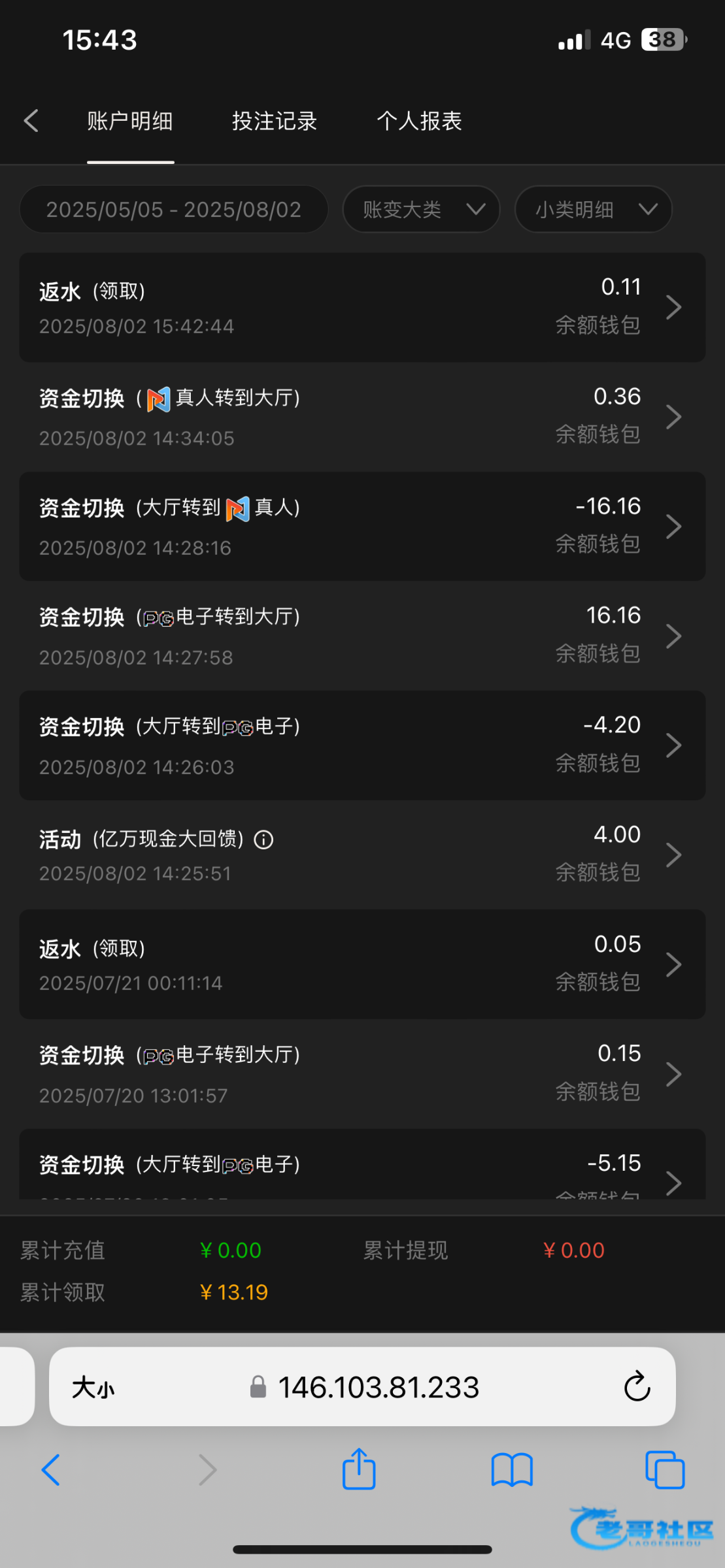Open the PG电子转到大厅 transfer of 0.15
725x1568 pixels.
362,1073
